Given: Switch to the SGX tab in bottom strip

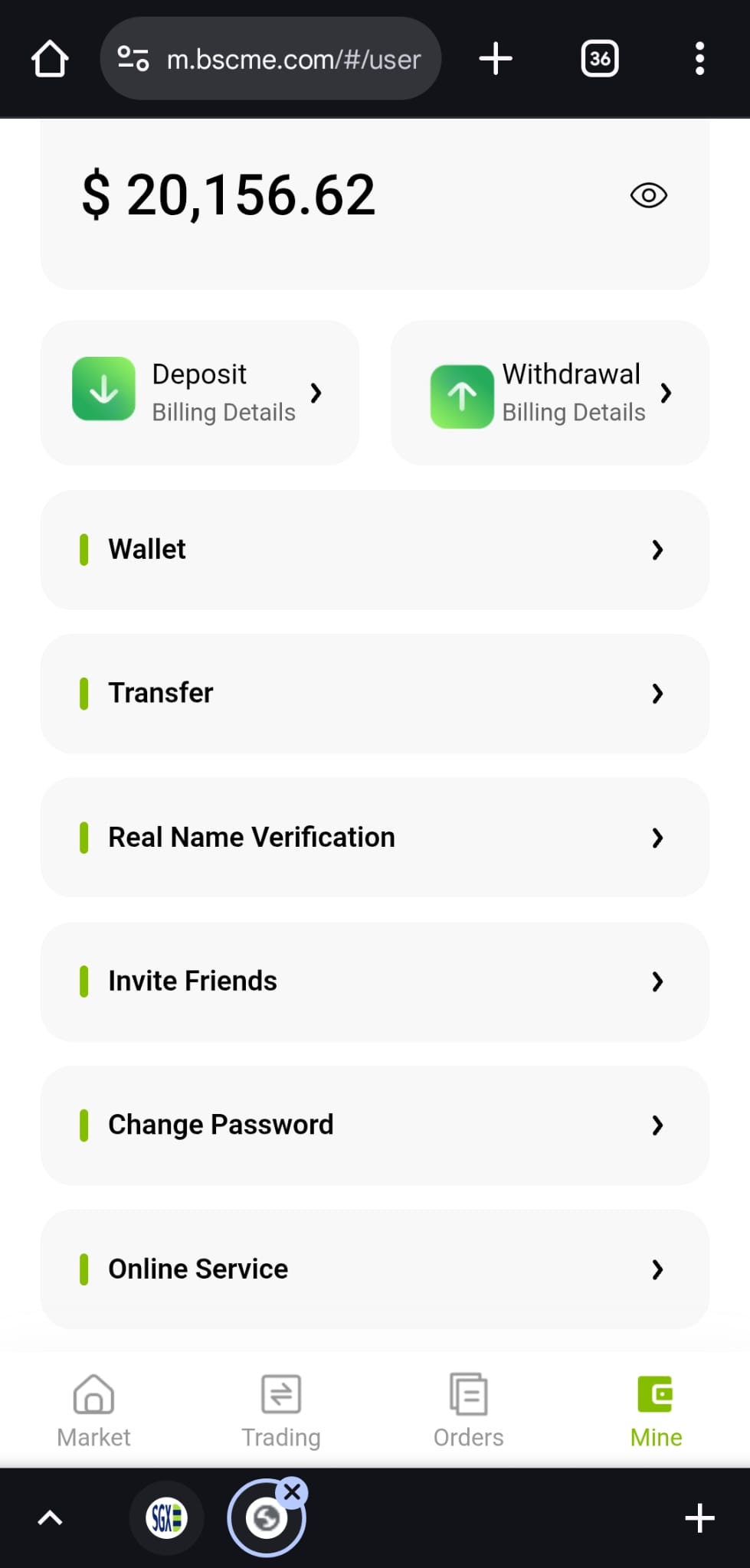Looking at the screenshot, I should tap(167, 1517).
